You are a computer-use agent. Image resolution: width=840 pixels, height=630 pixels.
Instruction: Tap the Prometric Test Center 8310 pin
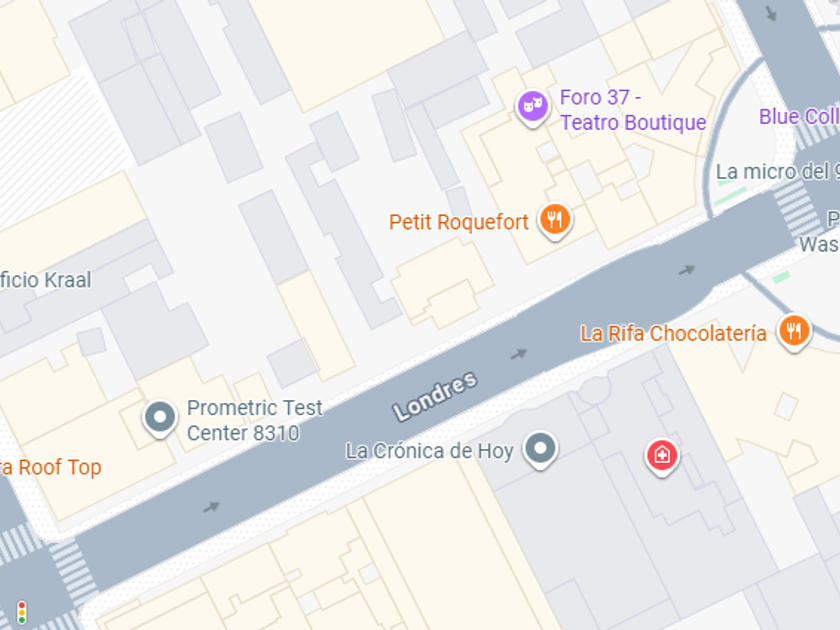[160, 419]
